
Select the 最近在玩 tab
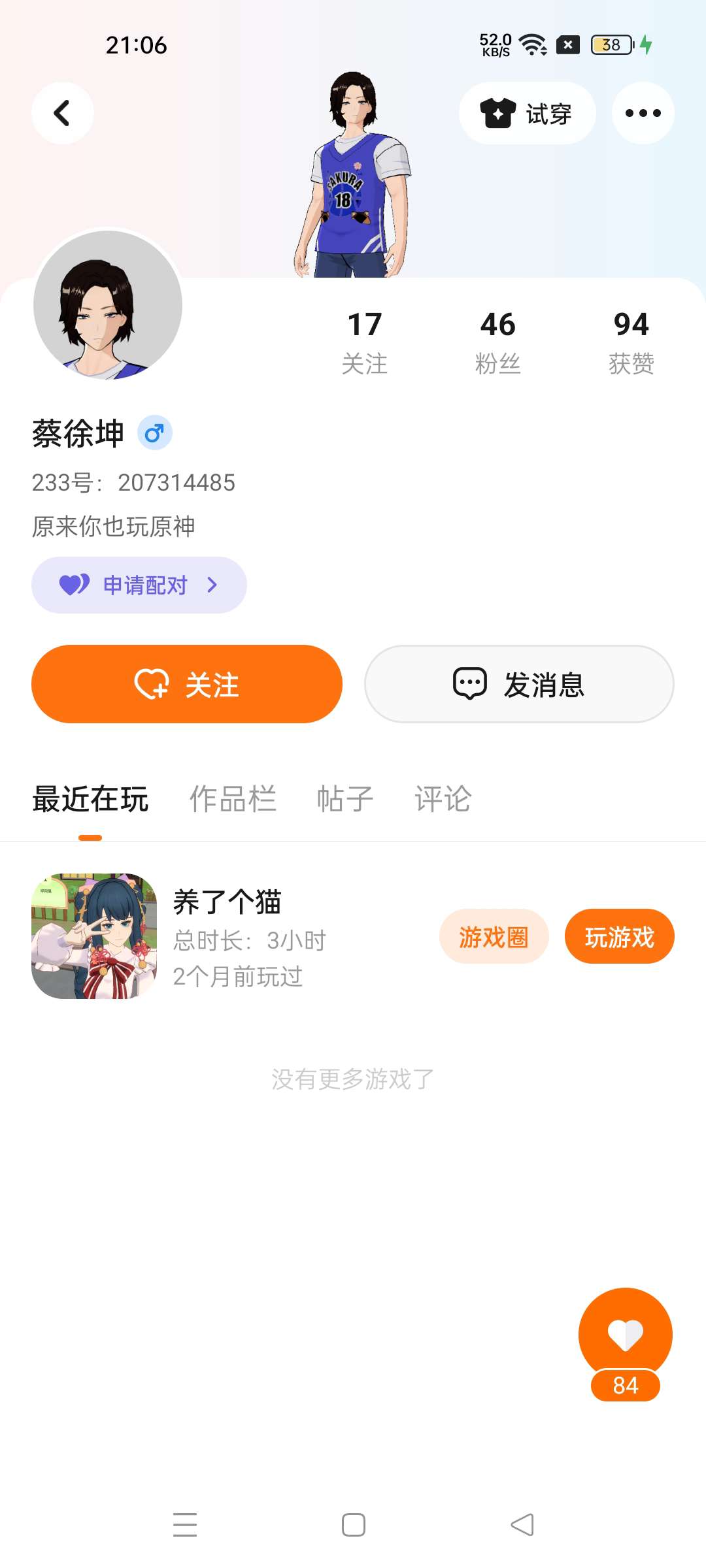point(90,798)
